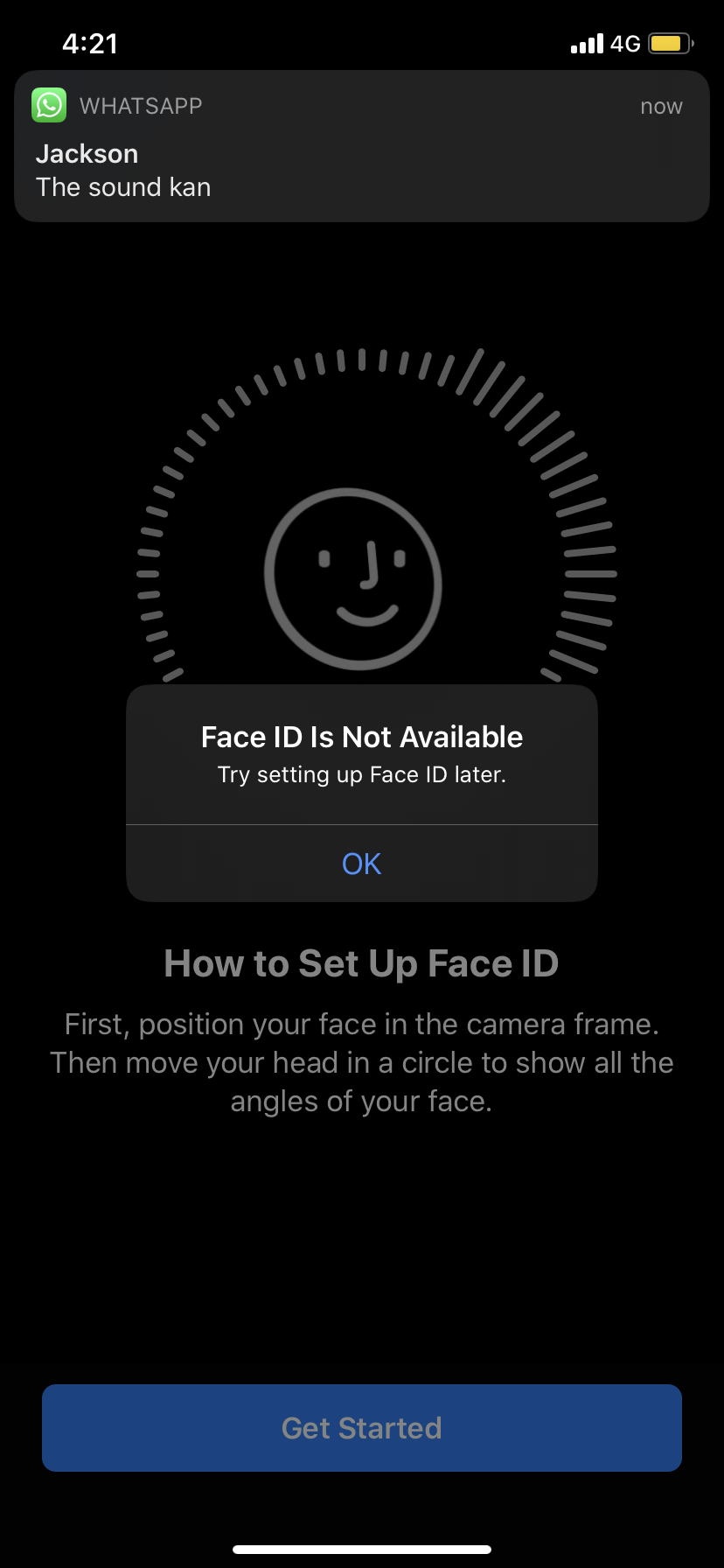Tap the message preview 'The sound kan'
Image resolution: width=724 pixels, height=1568 pixels.
point(122,186)
